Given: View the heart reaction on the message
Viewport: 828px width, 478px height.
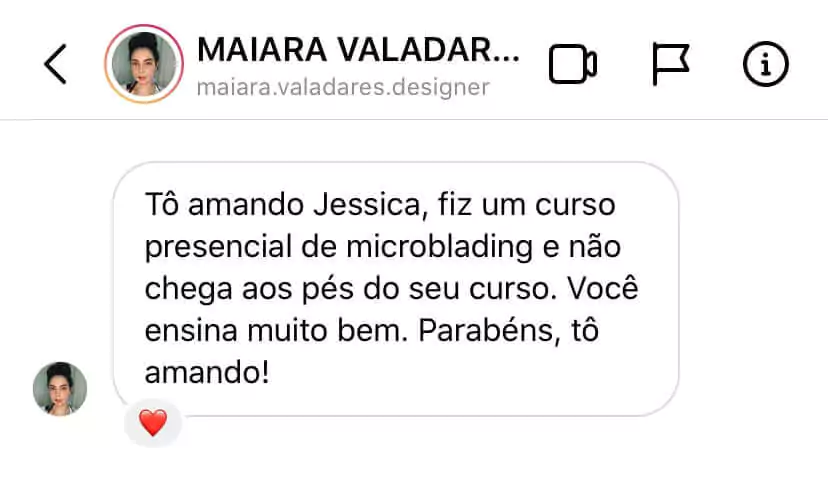Looking at the screenshot, I should tap(152, 424).
